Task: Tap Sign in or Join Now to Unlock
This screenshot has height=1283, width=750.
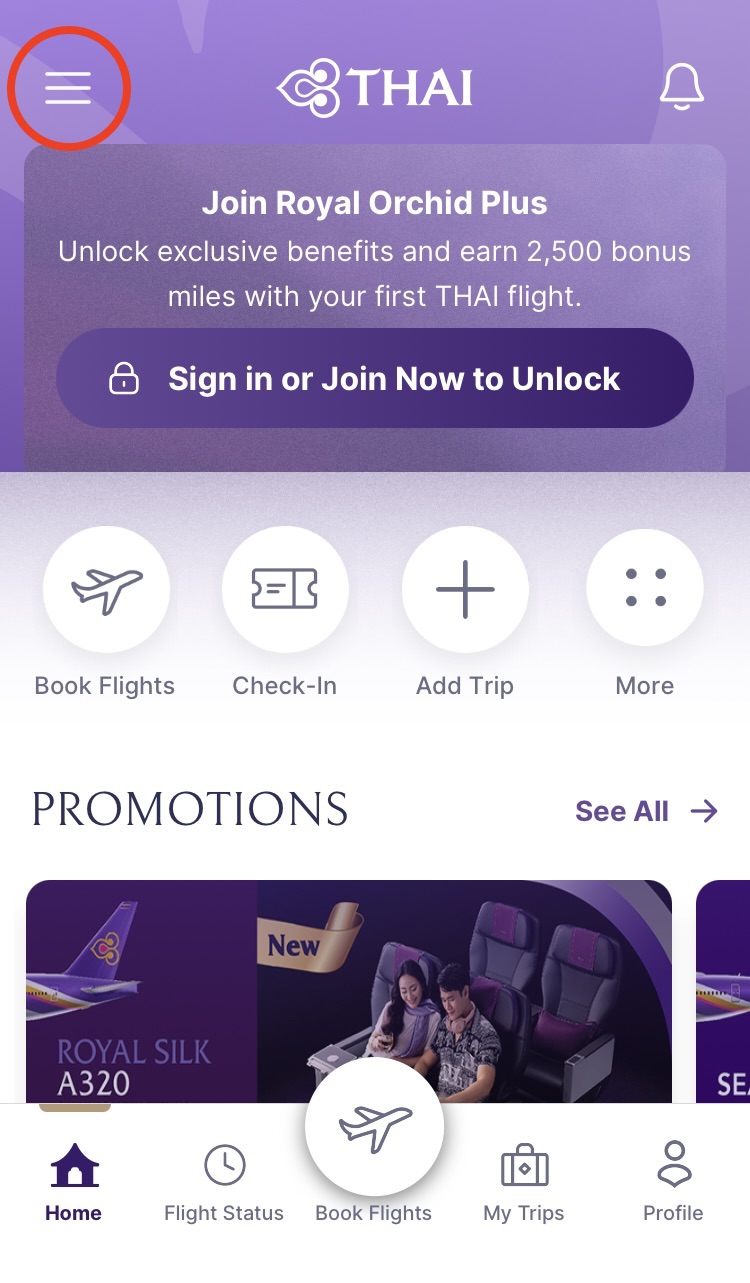Action: pos(375,379)
